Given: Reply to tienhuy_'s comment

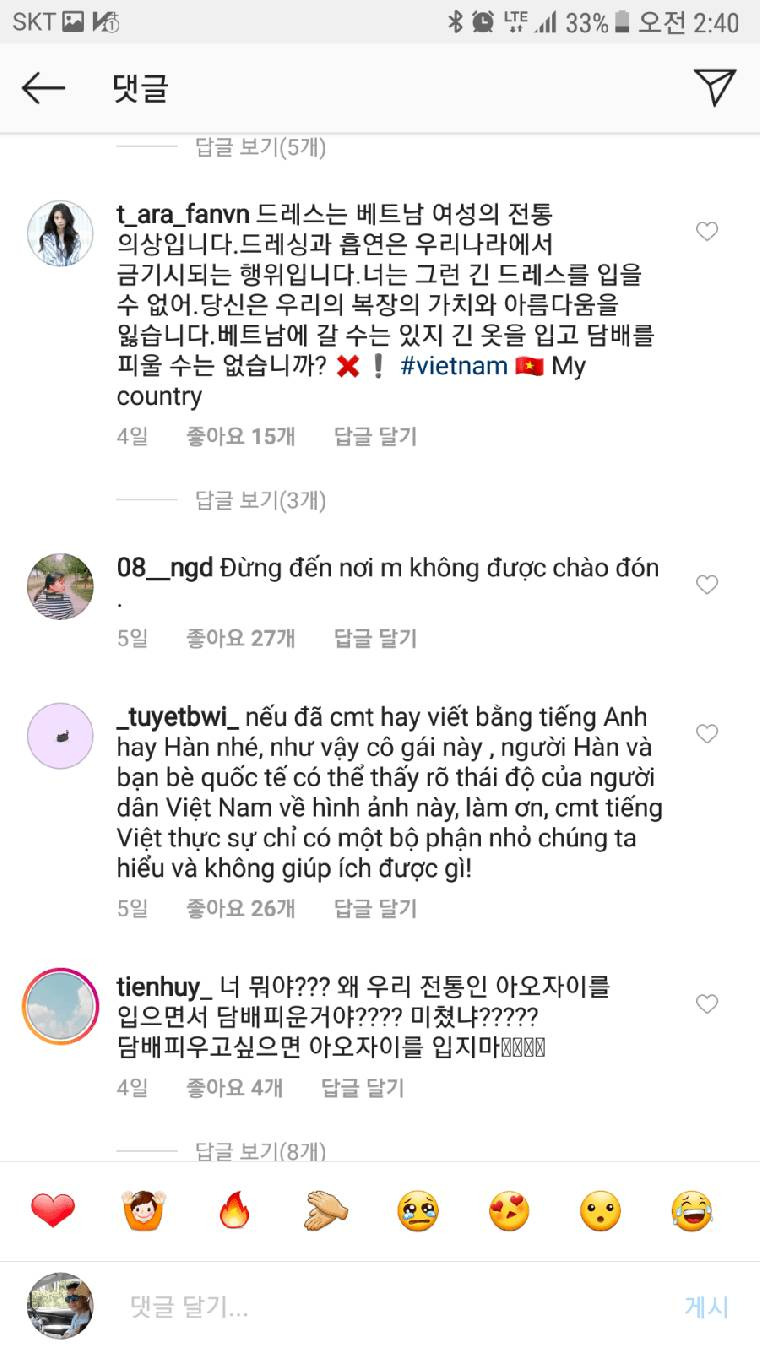Looking at the screenshot, I should click(362, 1088).
